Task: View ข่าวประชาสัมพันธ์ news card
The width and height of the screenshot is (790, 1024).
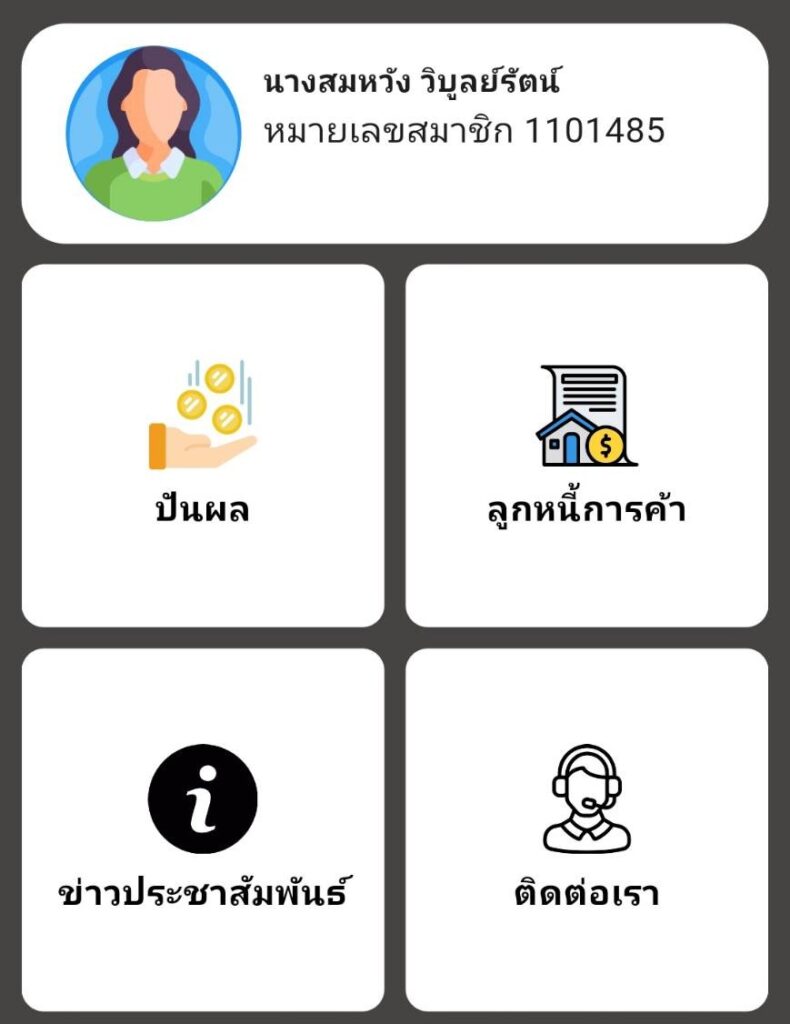Action: (203, 830)
